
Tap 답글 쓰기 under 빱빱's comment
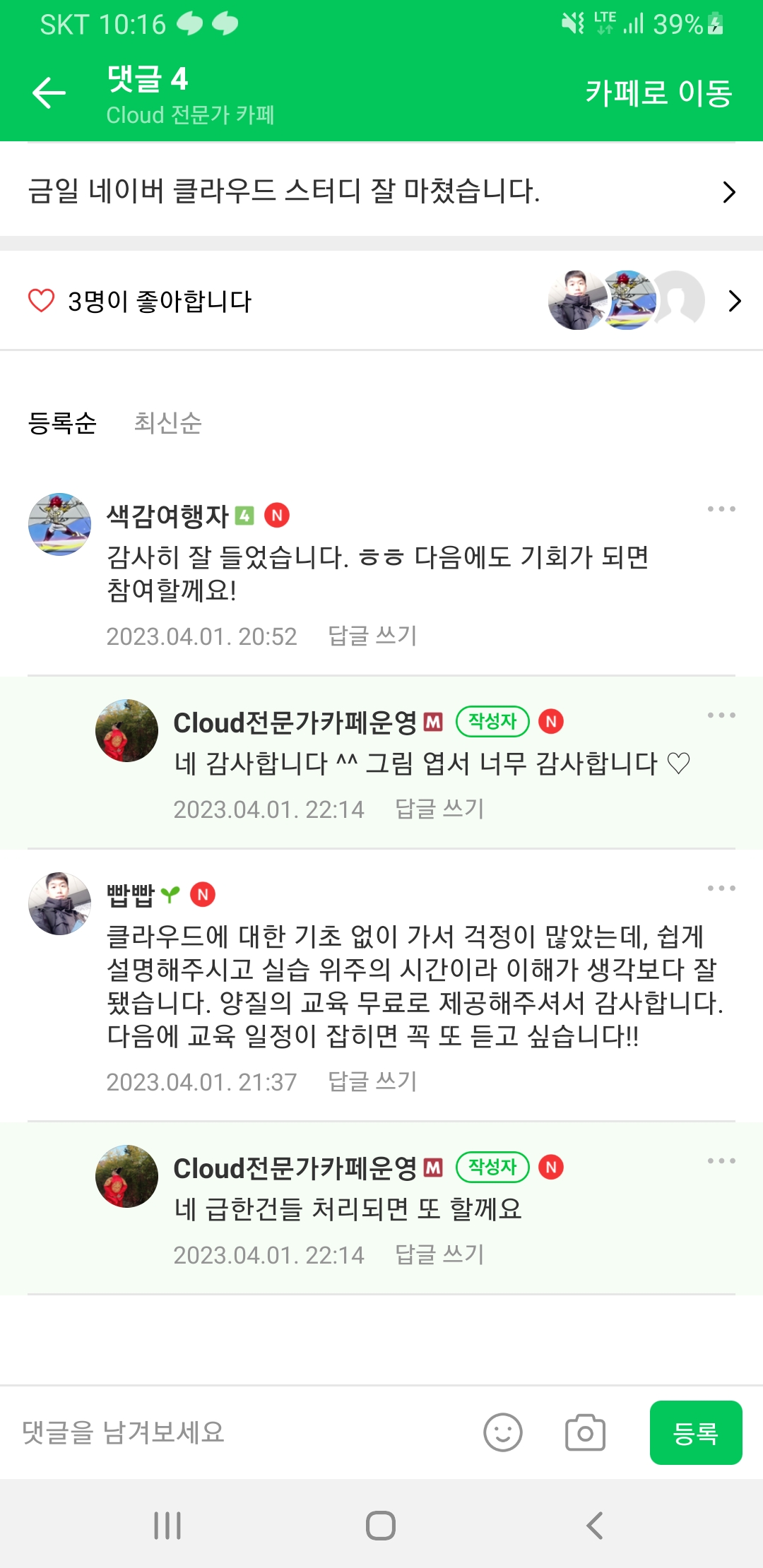(372, 1081)
